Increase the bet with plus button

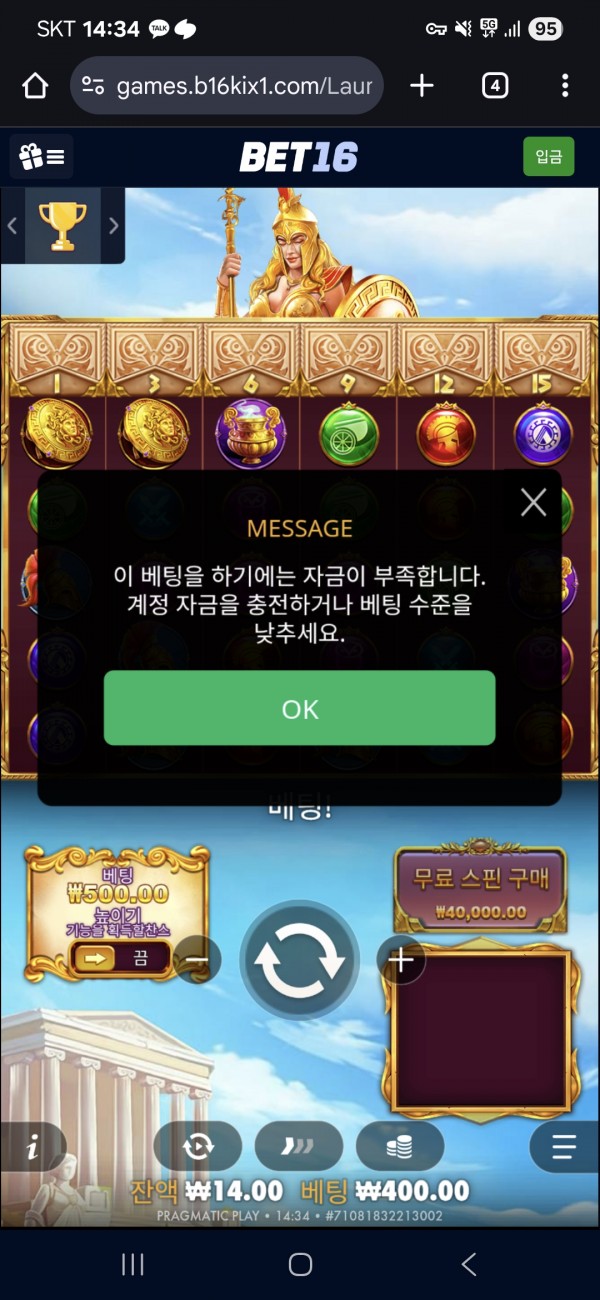point(401,960)
